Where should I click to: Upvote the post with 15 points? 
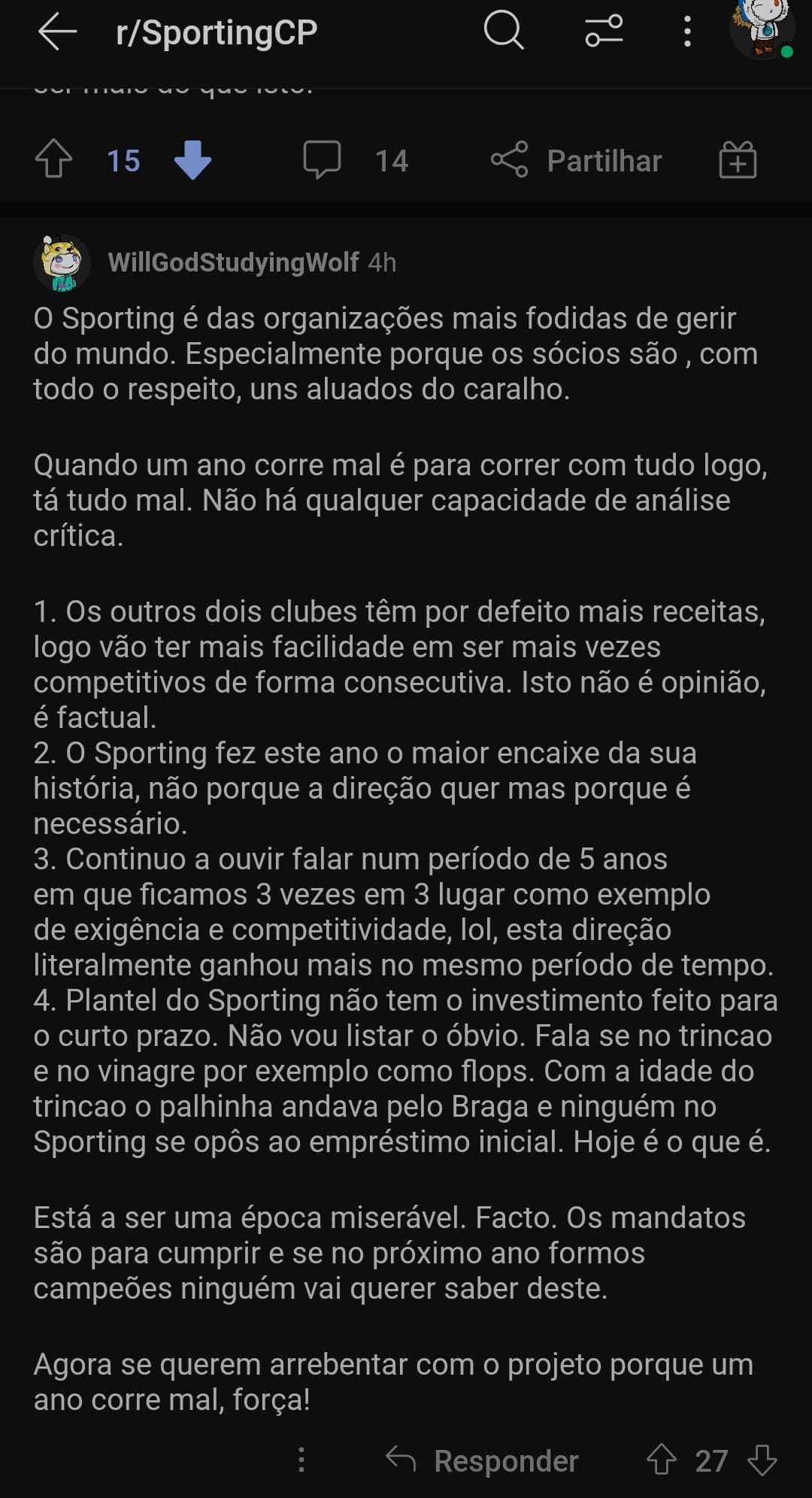[54, 160]
